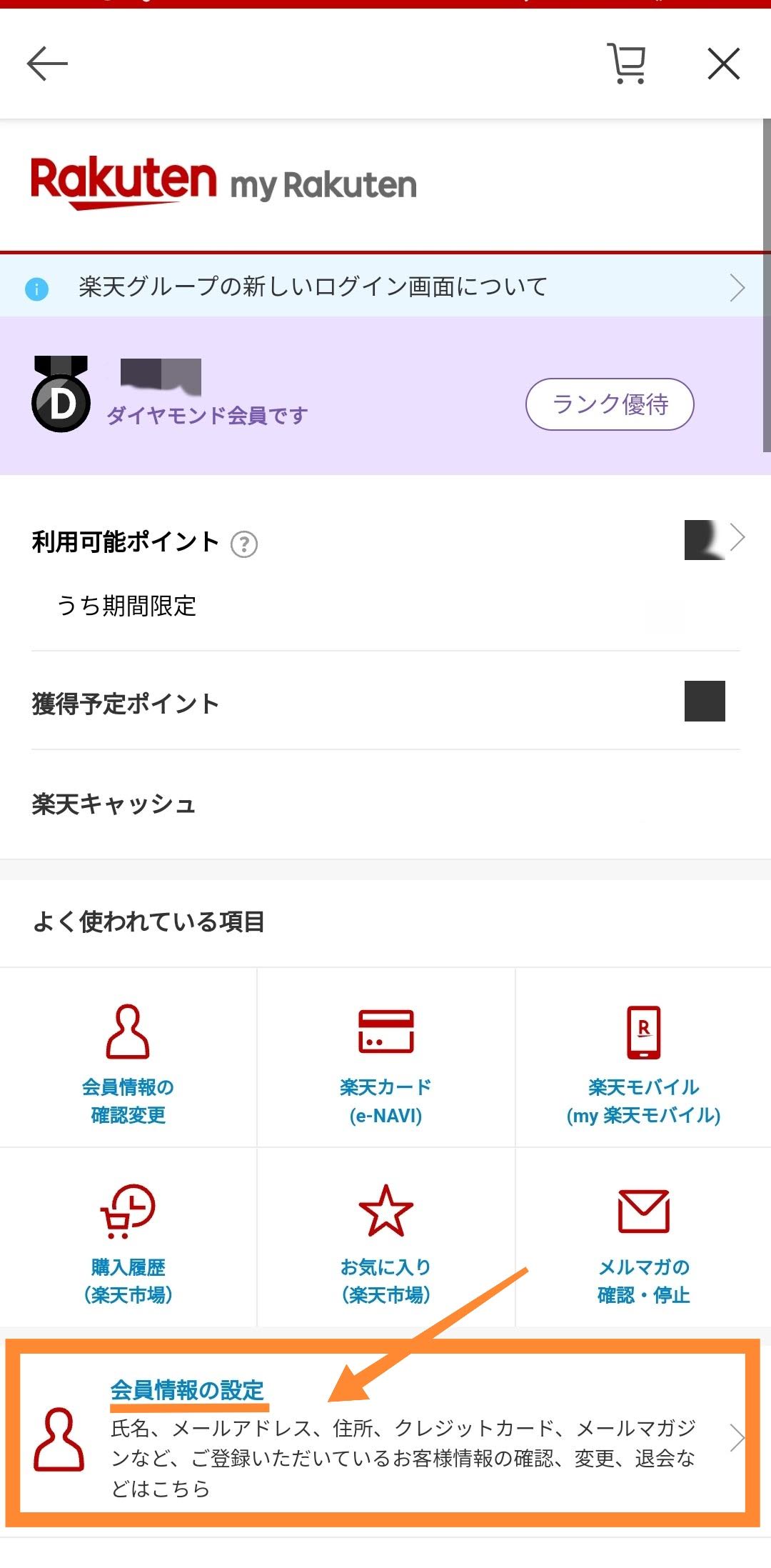This screenshot has width=771, height=1568.
Task: Open the new login screen notice
Action: pos(384,287)
